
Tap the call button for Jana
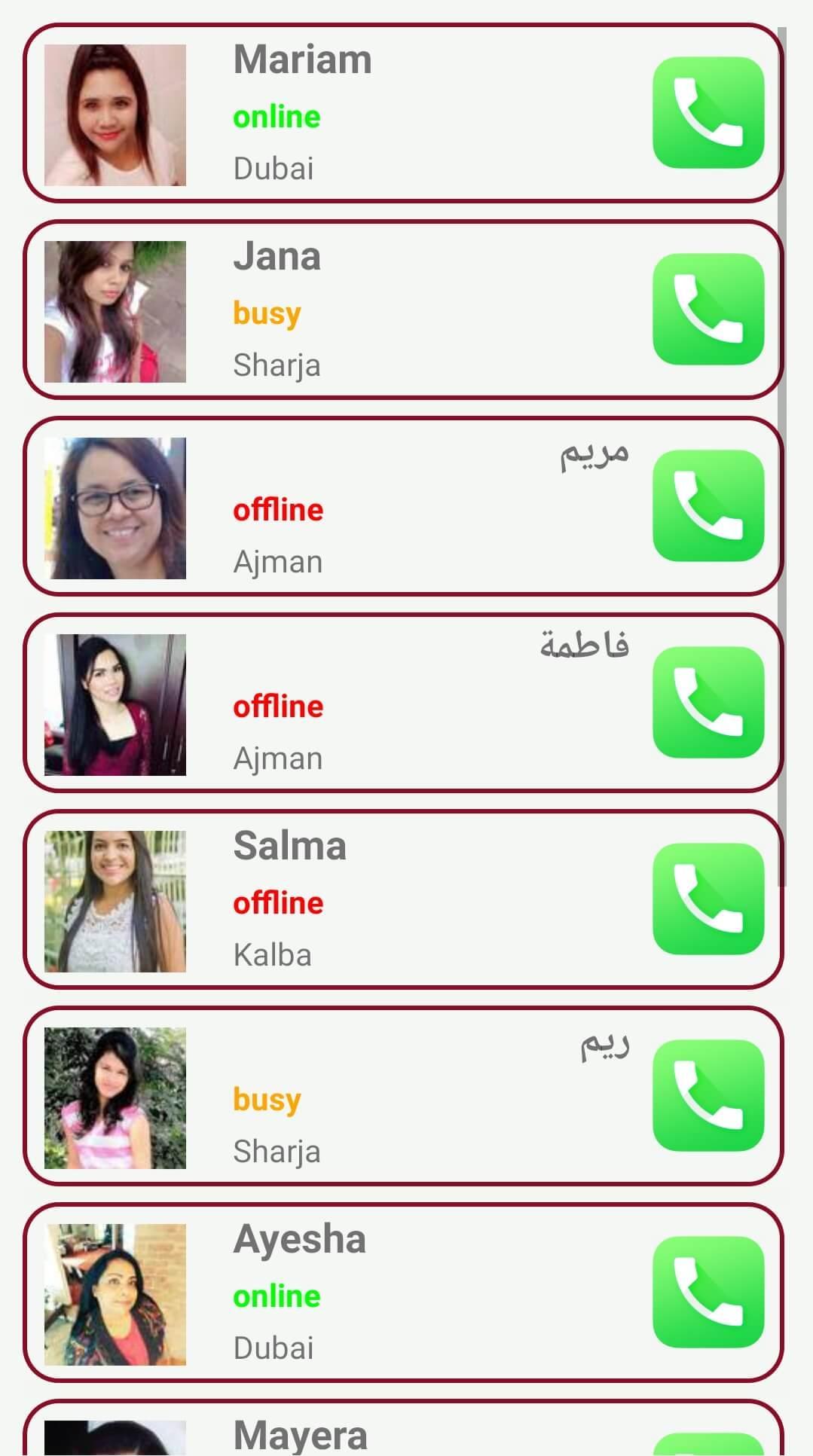(708, 310)
